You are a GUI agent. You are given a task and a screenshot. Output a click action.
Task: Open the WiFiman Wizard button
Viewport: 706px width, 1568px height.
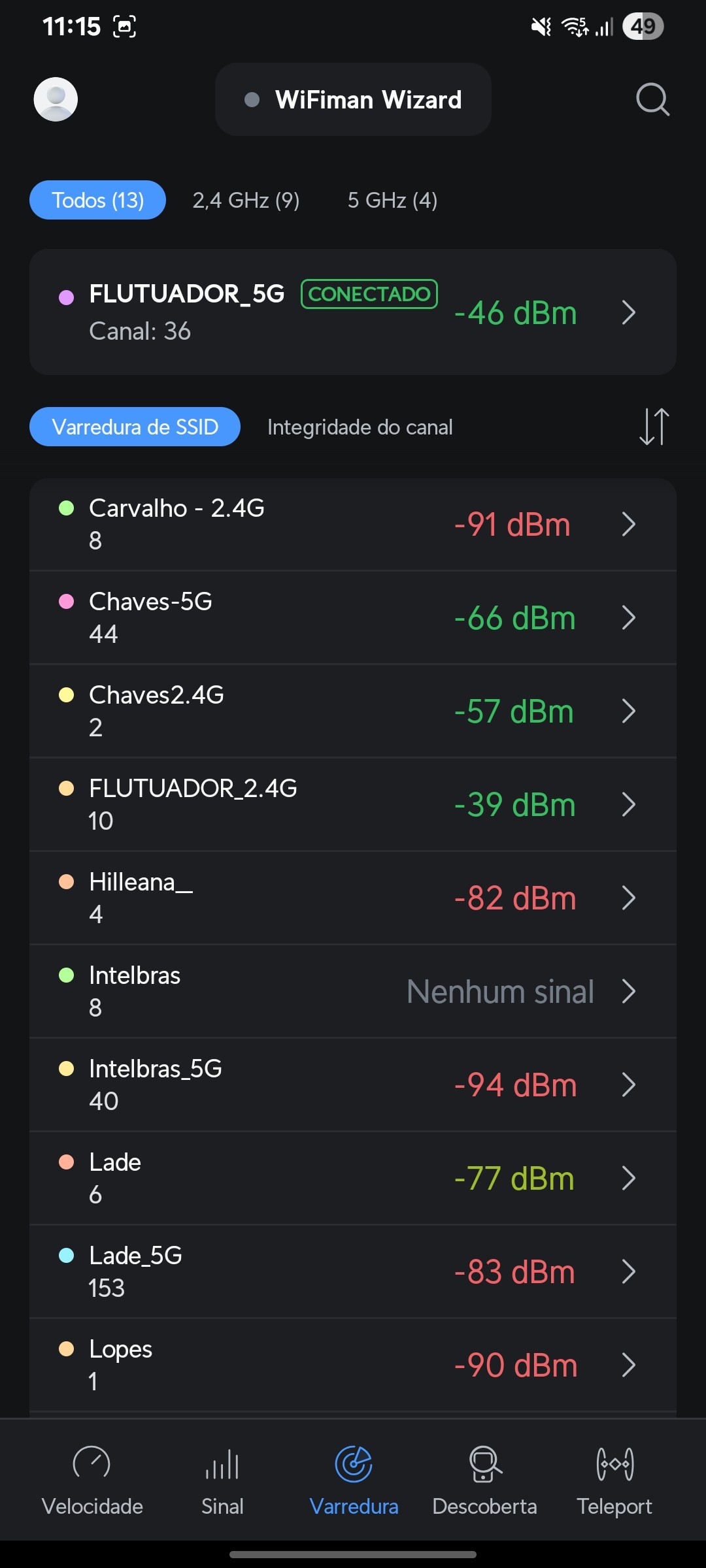[x=353, y=99]
